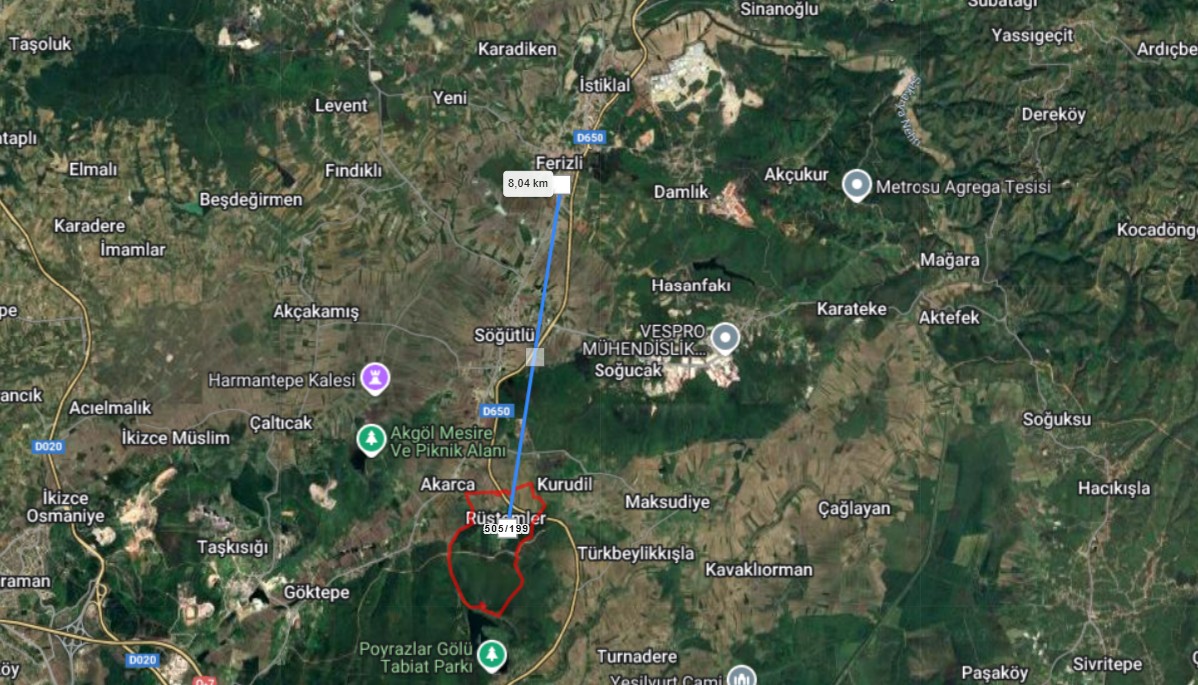
Task: Open the Poyrazlar Gölü Tabiat Parkı pin
Action: point(490,655)
